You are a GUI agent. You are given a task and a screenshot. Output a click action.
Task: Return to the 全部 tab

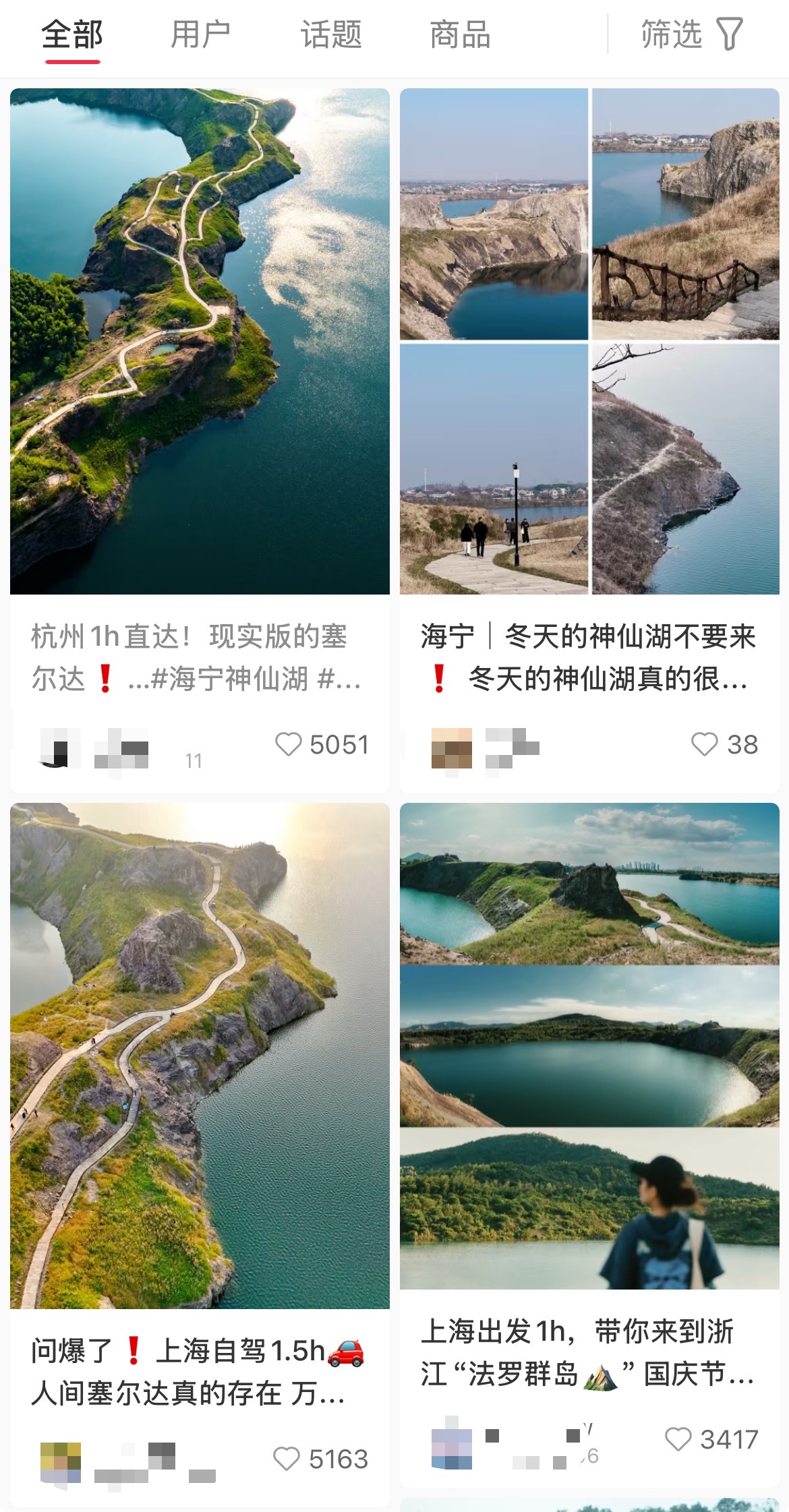(x=72, y=35)
